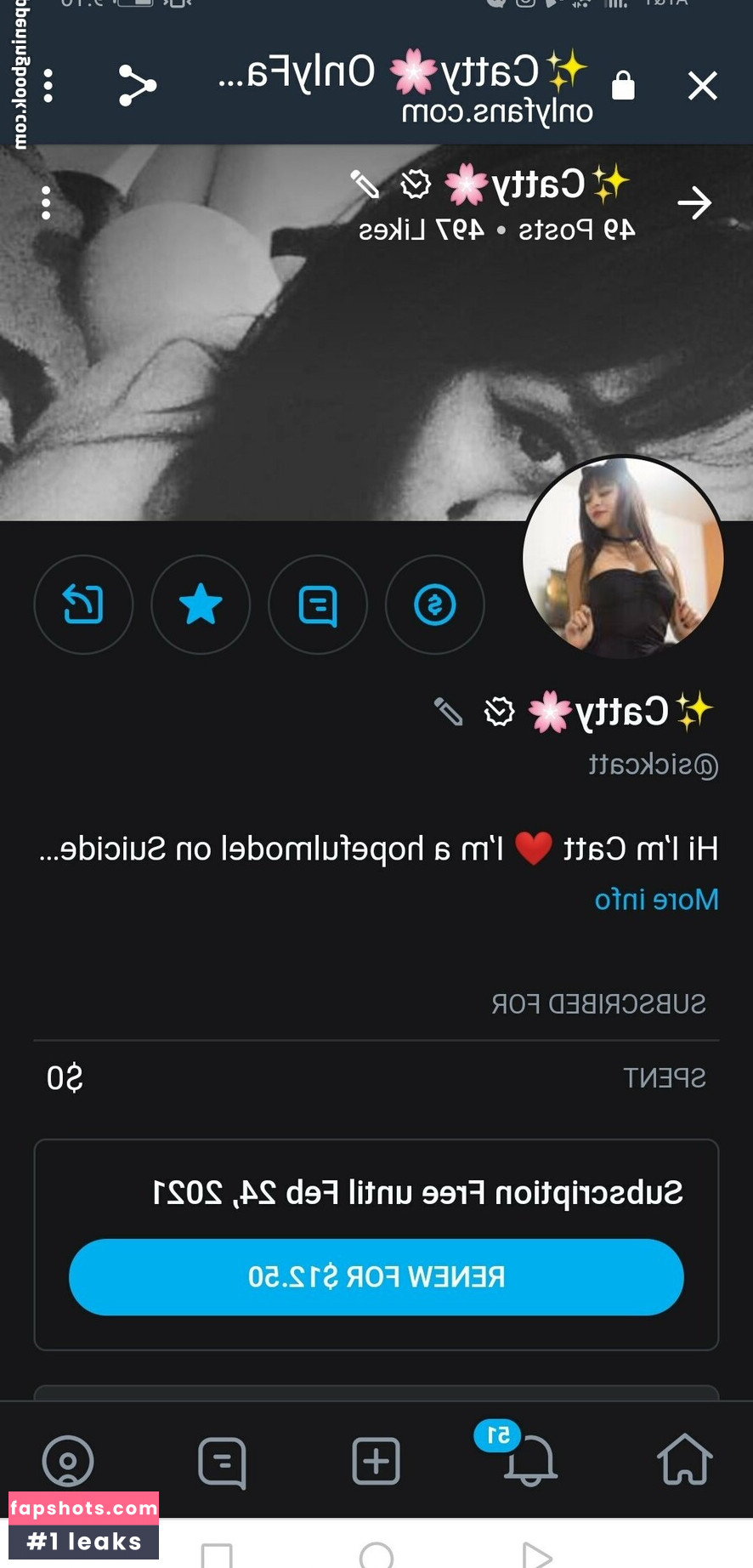The image size is (753, 1568).
Task: Open the profile three-dot options menu
Action: point(47,202)
